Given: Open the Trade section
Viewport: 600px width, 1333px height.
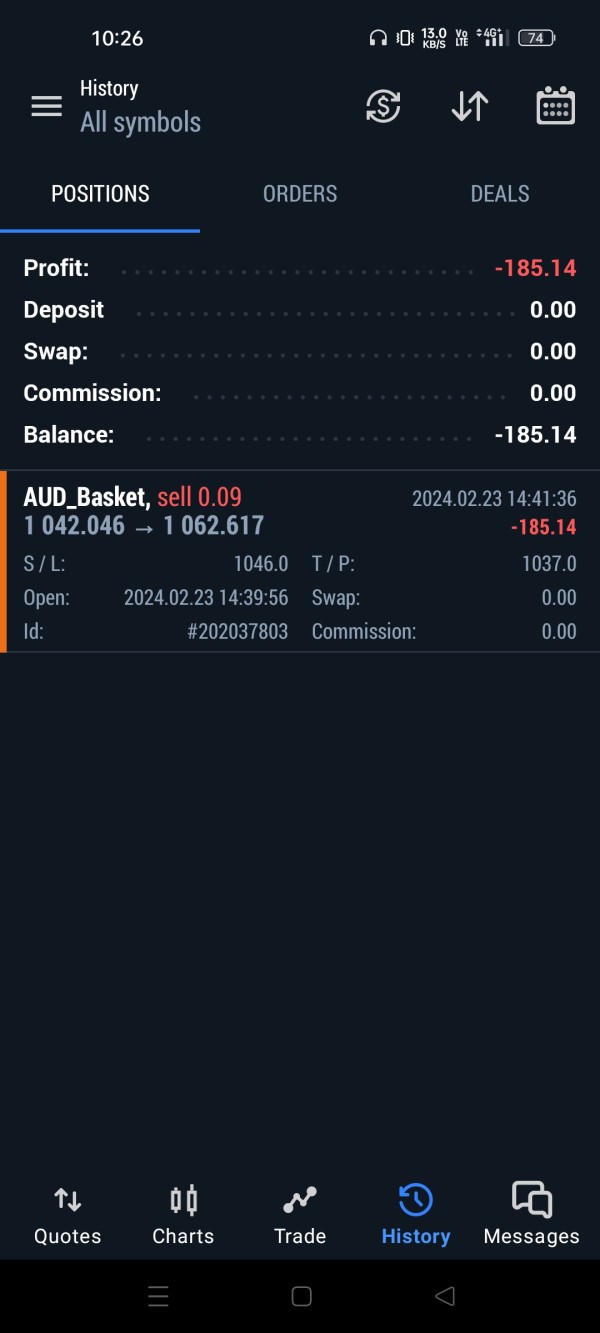Looking at the screenshot, I should (300, 1215).
